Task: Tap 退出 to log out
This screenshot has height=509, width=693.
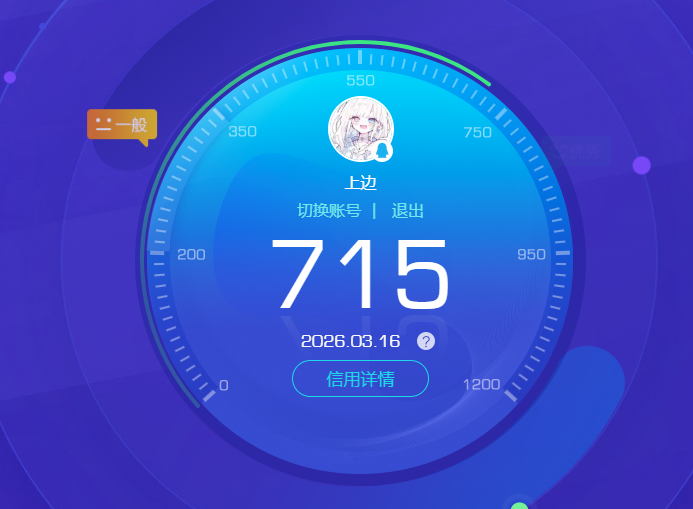Action: 408,211
